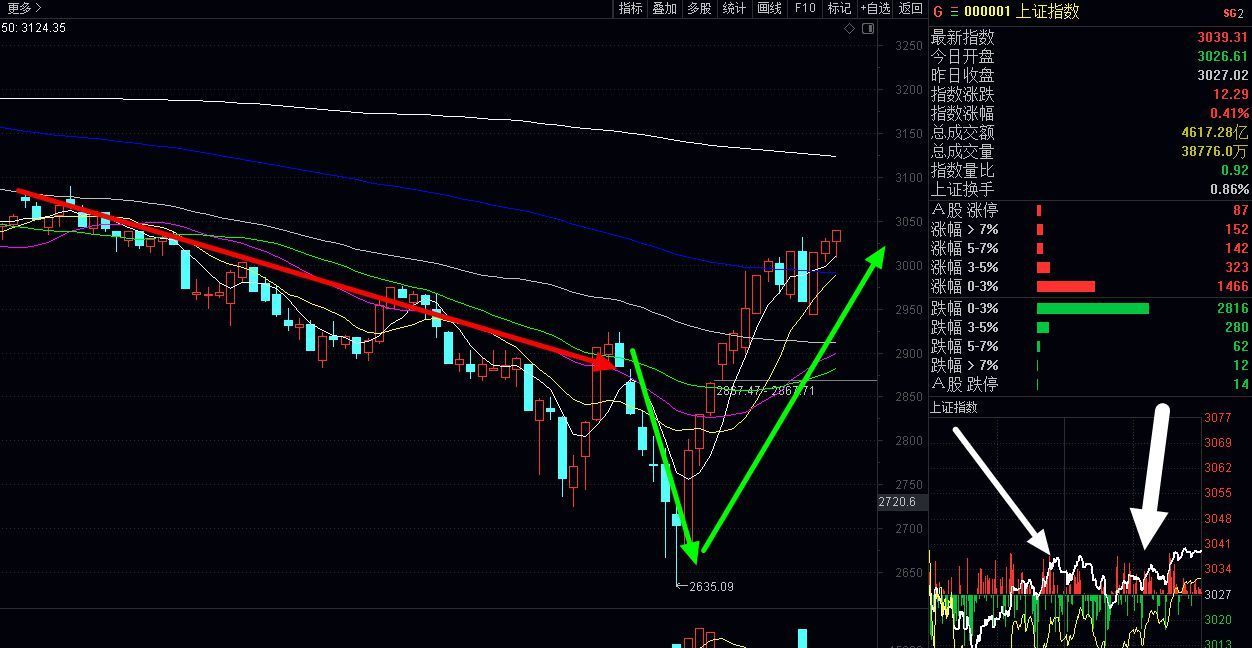This screenshot has height=648, width=1252.
Task: Activate the 画线 drawing tool
Action: (769, 8)
